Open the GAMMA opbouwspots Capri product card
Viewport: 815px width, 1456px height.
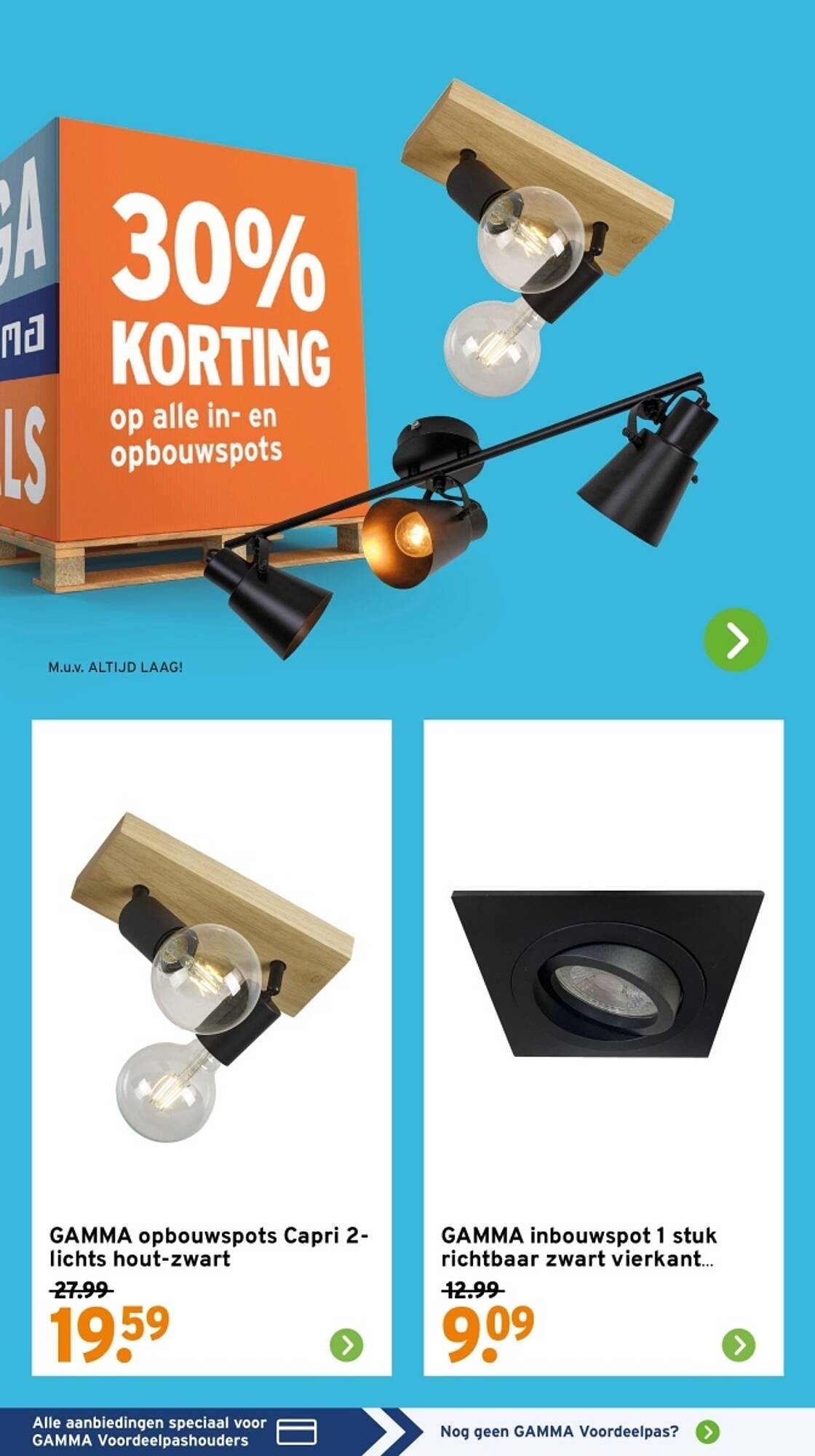[212, 1048]
